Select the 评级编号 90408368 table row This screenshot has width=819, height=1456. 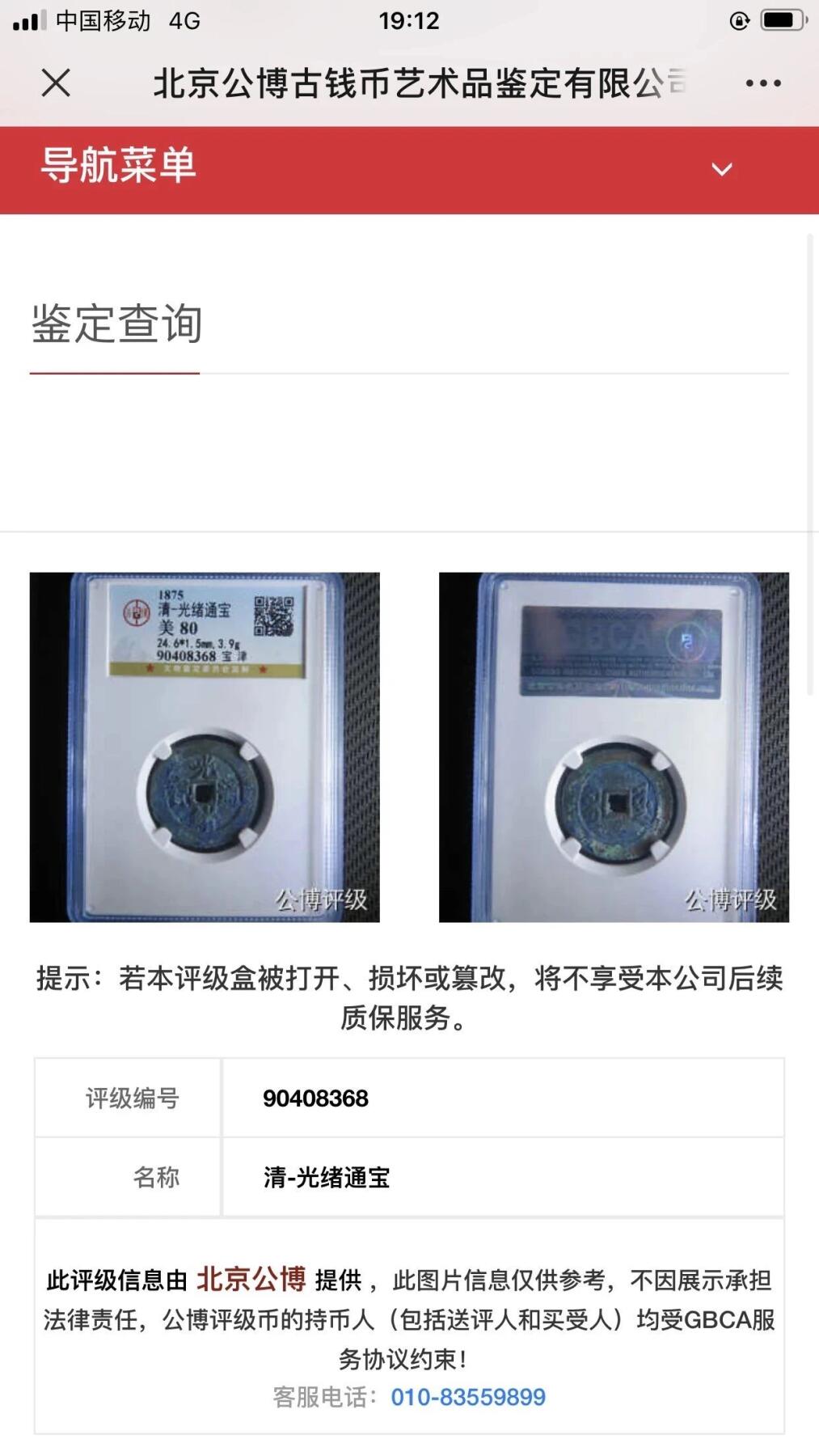point(315,1097)
